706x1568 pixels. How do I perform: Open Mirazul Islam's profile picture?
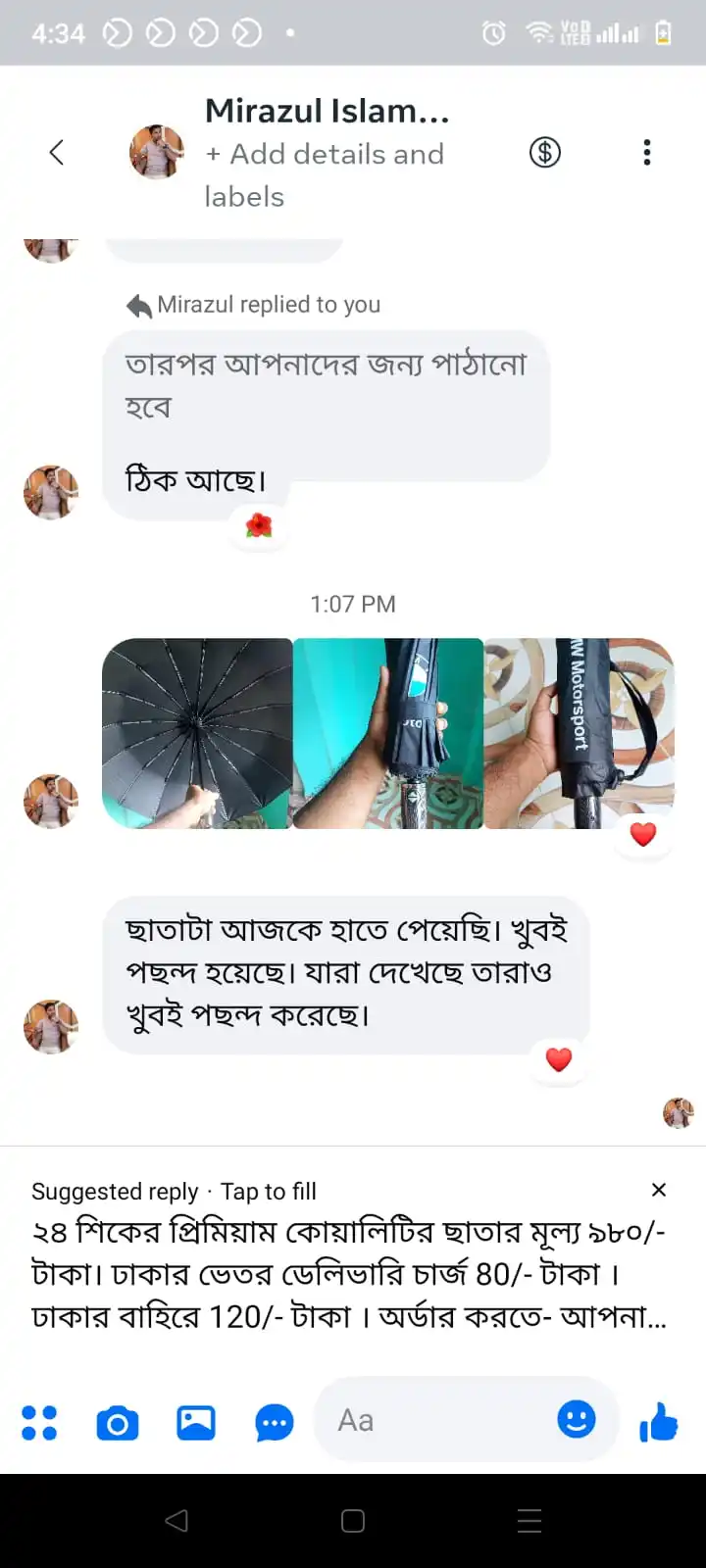coord(156,152)
